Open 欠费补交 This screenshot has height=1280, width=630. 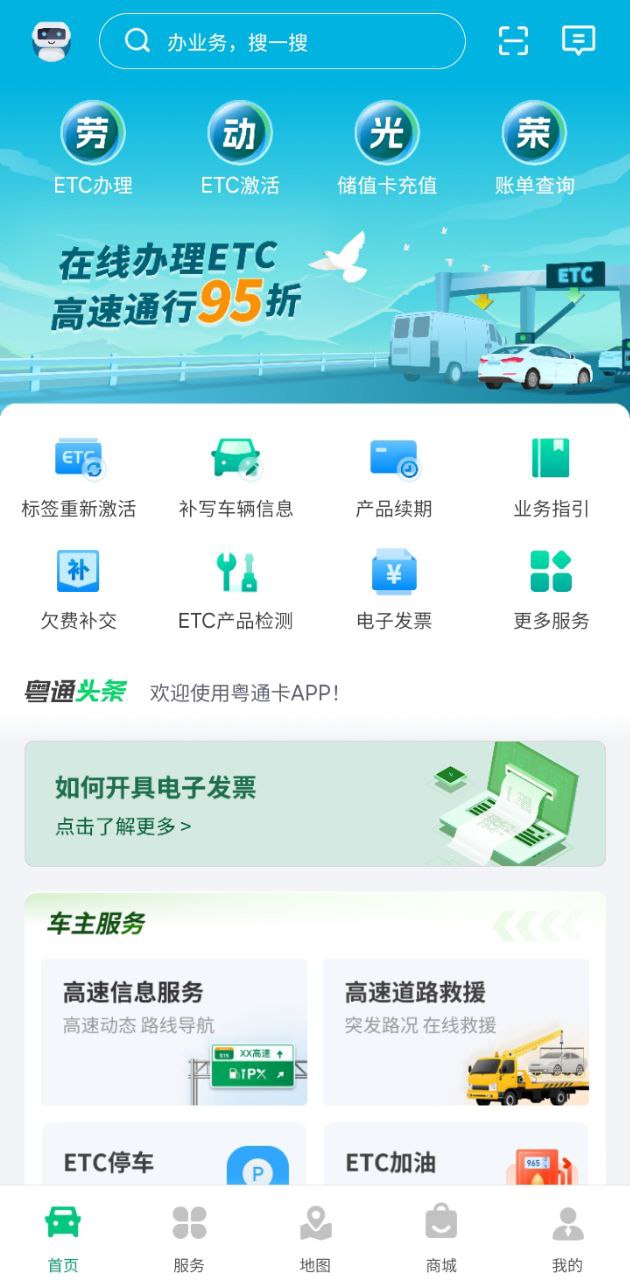click(x=78, y=590)
